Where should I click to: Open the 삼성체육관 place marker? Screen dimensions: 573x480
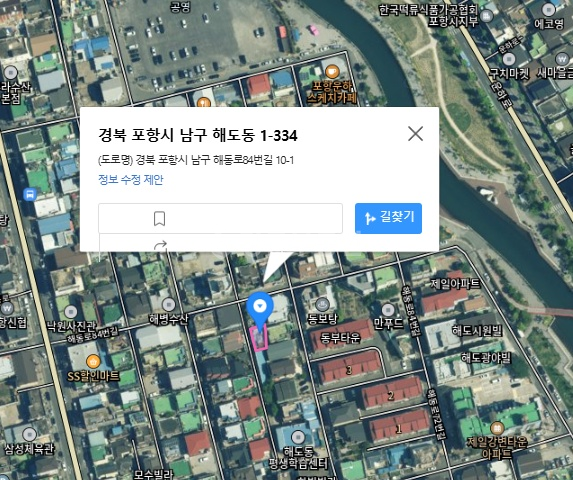(x=29, y=434)
